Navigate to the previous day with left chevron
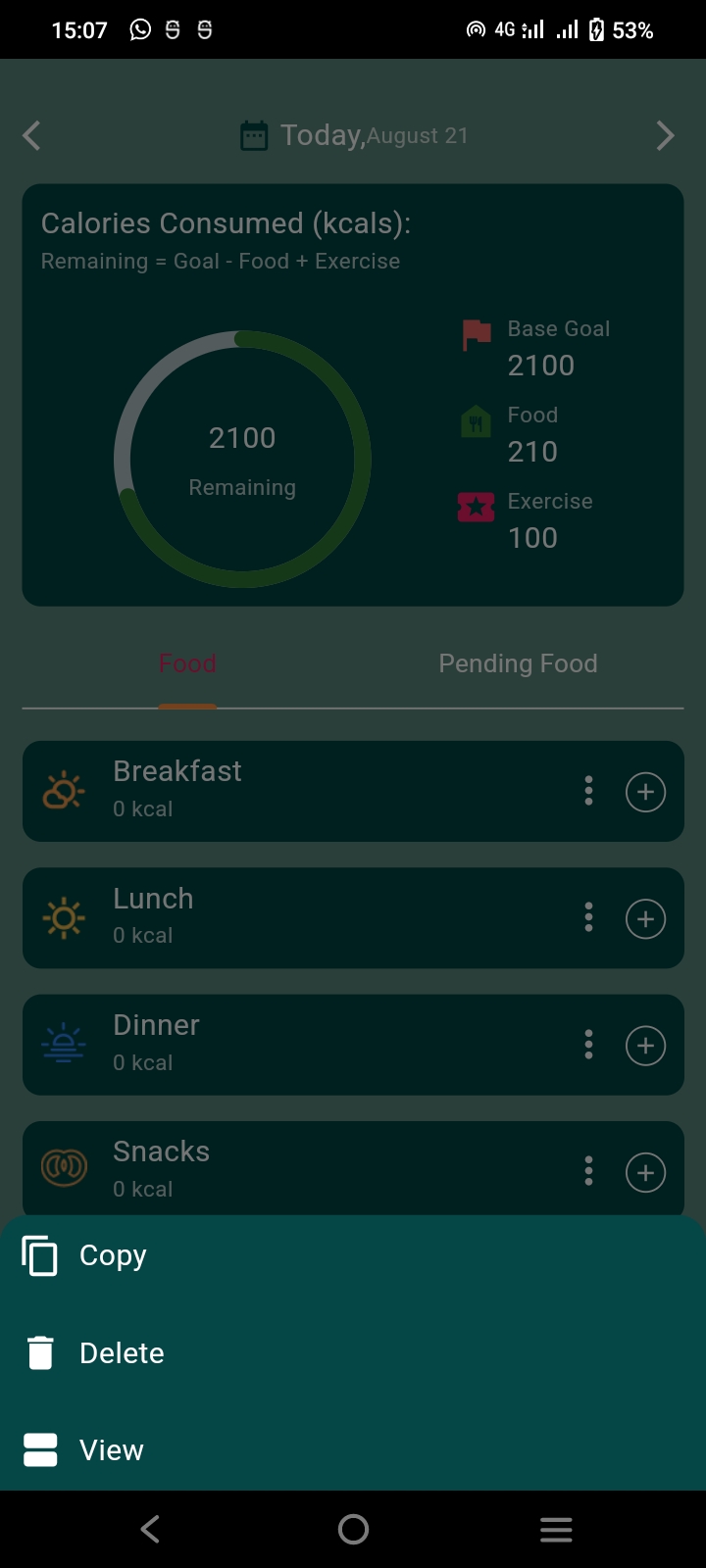Image resolution: width=706 pixels, height=1568 pixels. pyautogui.click(x=32, y=135)
